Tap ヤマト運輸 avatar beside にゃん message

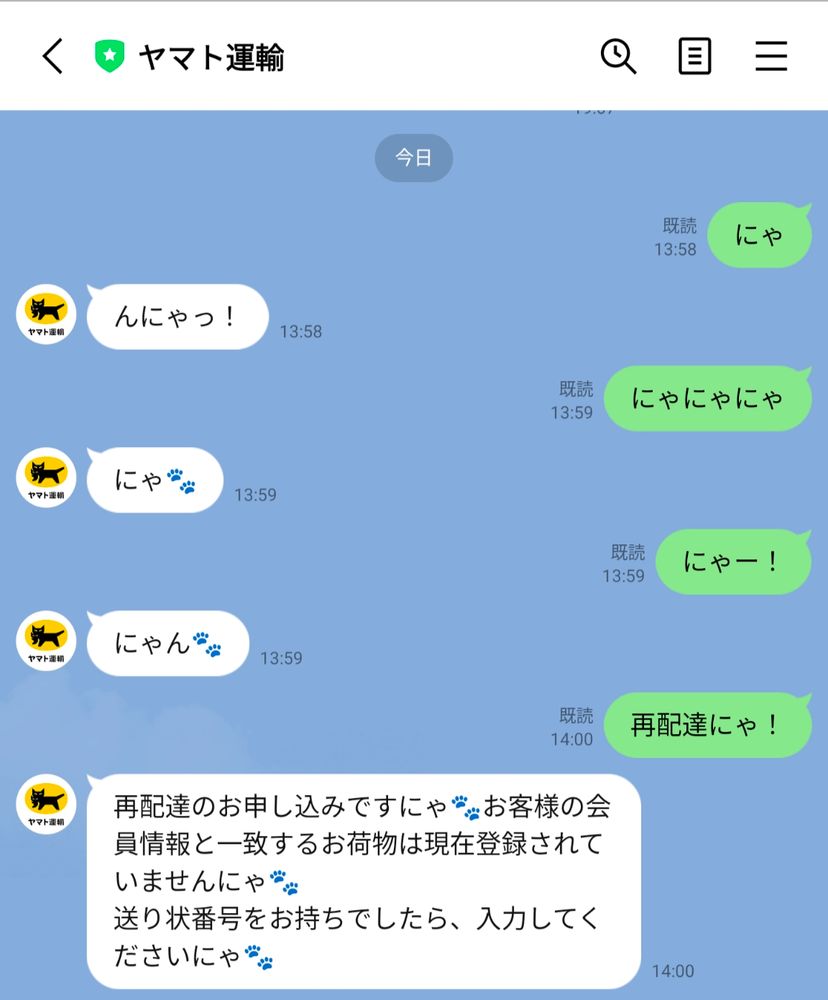[x=46, y=641]
